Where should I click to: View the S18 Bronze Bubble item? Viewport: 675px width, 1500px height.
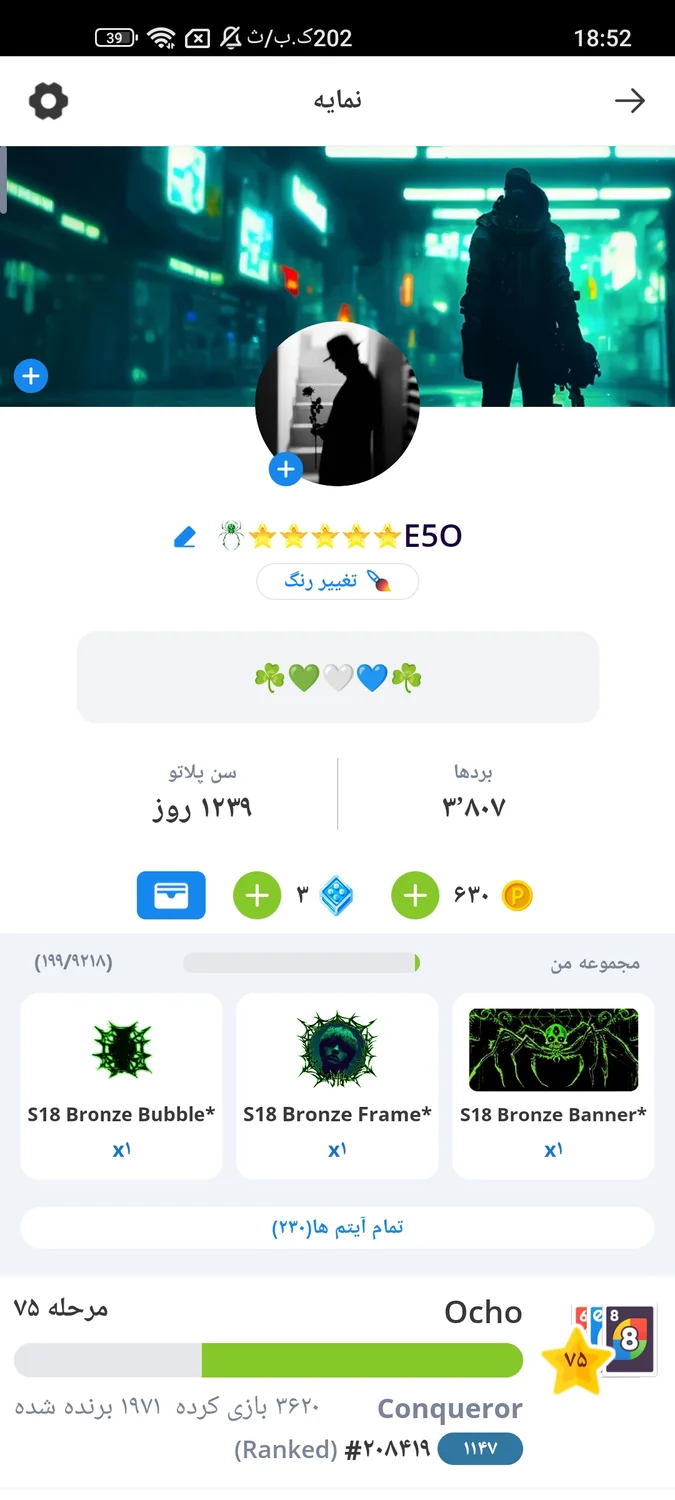[x=121, y=1085]
